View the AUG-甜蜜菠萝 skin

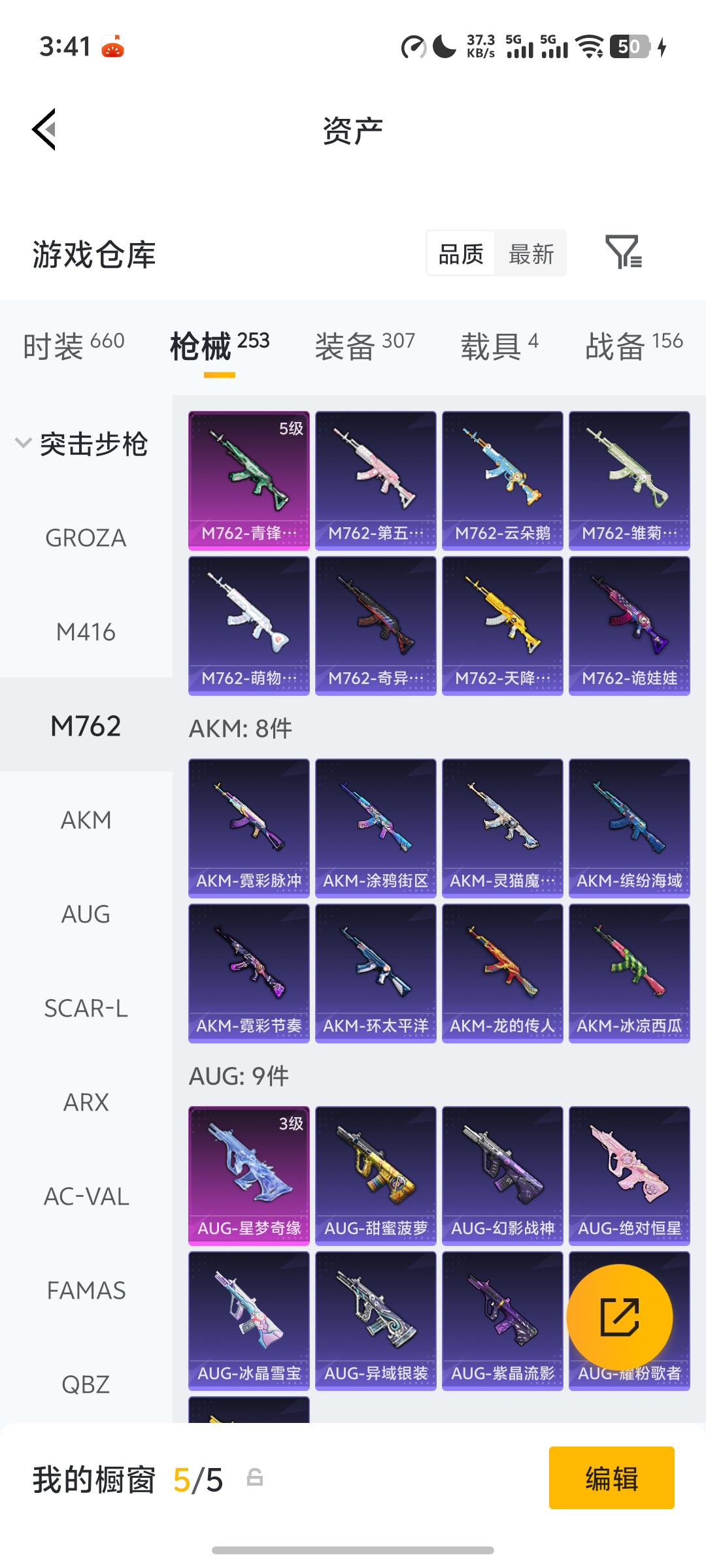click(x=375, y=1175)
